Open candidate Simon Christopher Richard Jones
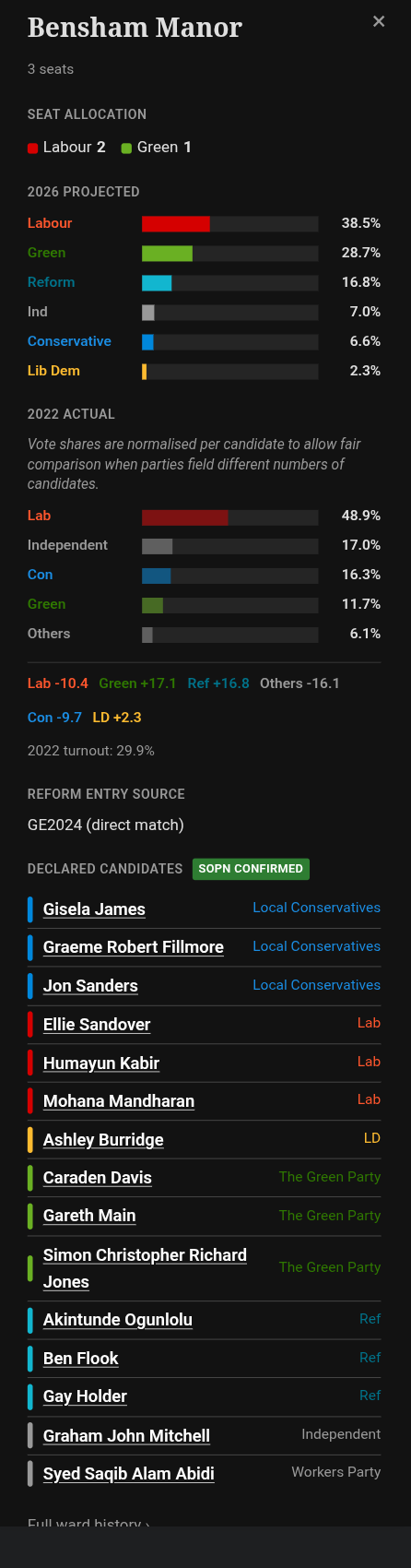 (145, 1268)
